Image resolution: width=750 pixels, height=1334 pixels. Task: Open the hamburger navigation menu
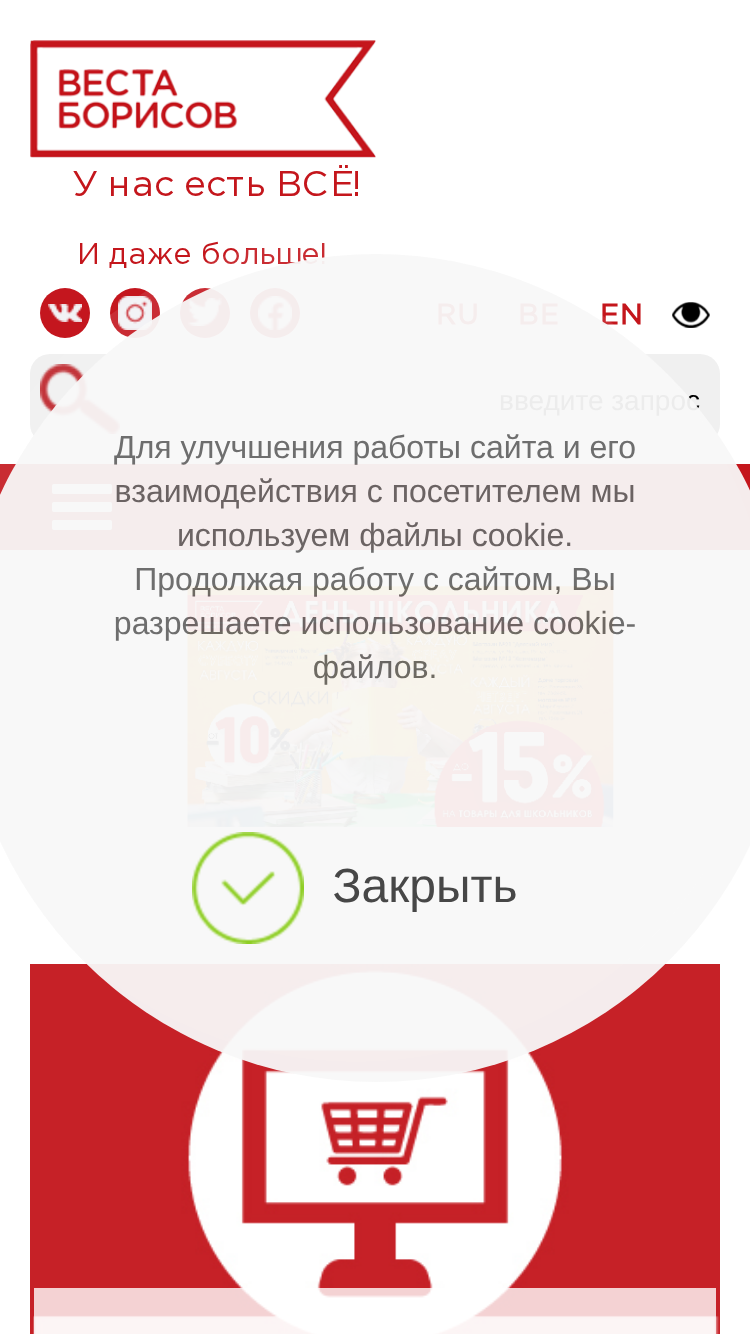point(82,507)
